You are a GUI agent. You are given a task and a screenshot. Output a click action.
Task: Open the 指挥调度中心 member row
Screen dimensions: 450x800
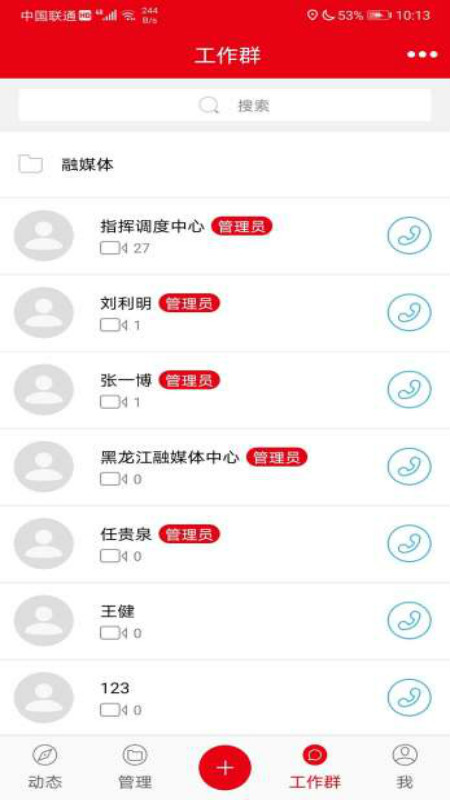tap(225, 236)
